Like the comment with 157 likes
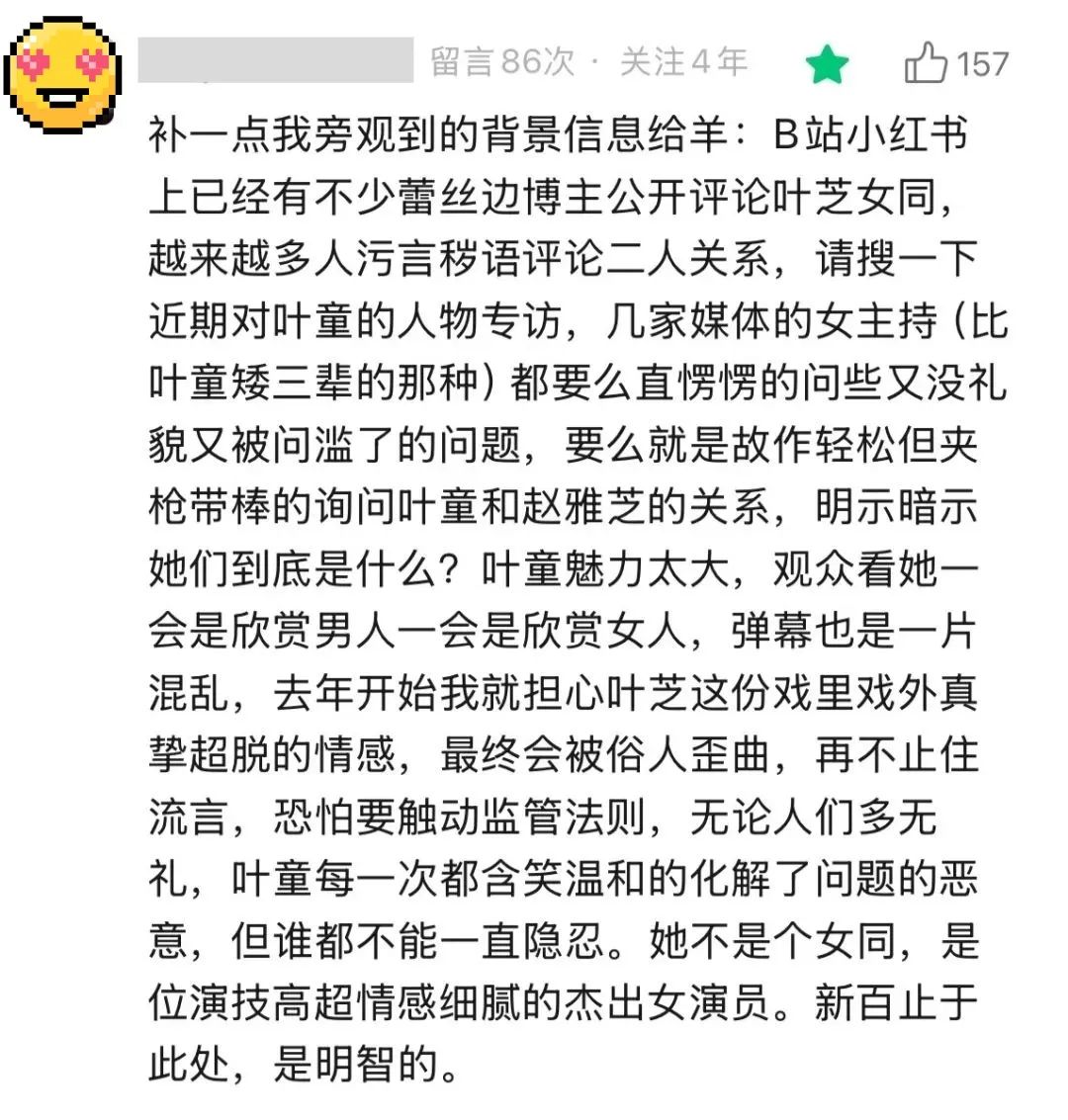The width and height of the screenshot is (1068, 1120). 927,63
